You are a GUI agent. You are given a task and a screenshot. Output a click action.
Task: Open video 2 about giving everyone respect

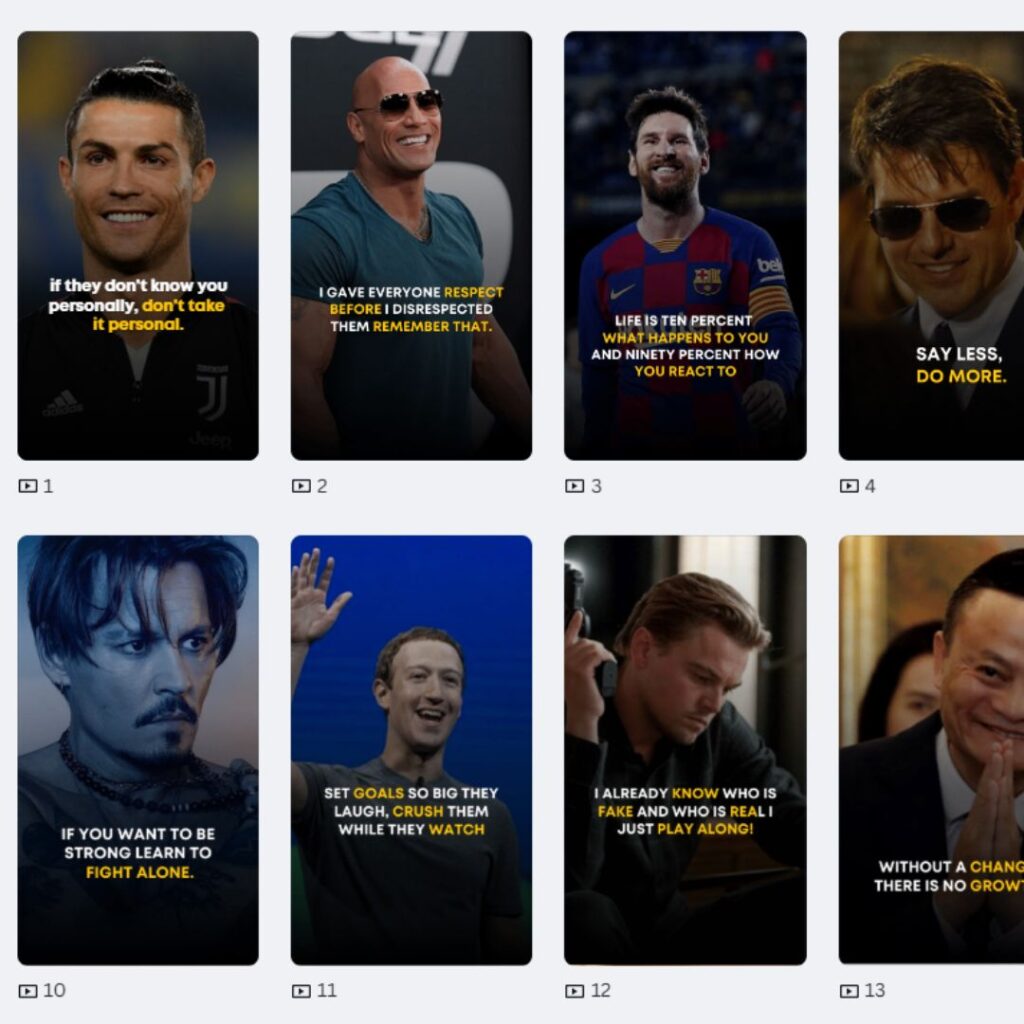coord(411,245)
